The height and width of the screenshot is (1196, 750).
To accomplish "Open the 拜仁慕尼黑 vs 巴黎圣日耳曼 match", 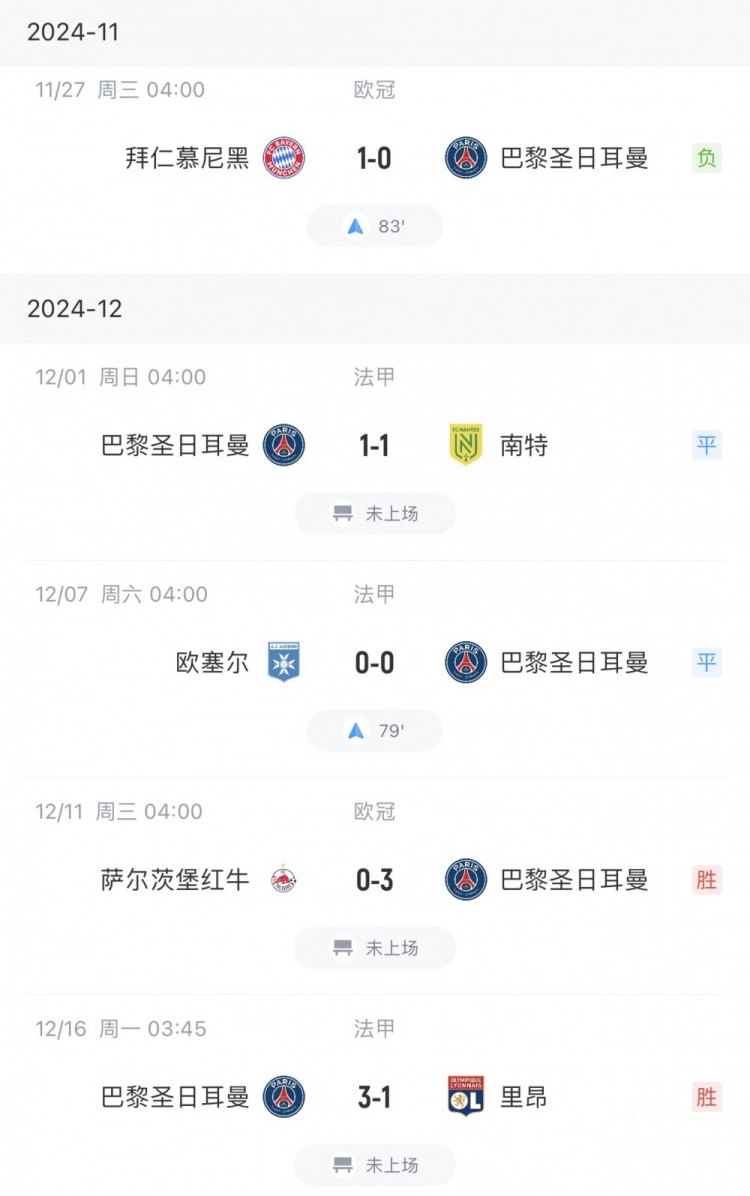I will 374,158.
